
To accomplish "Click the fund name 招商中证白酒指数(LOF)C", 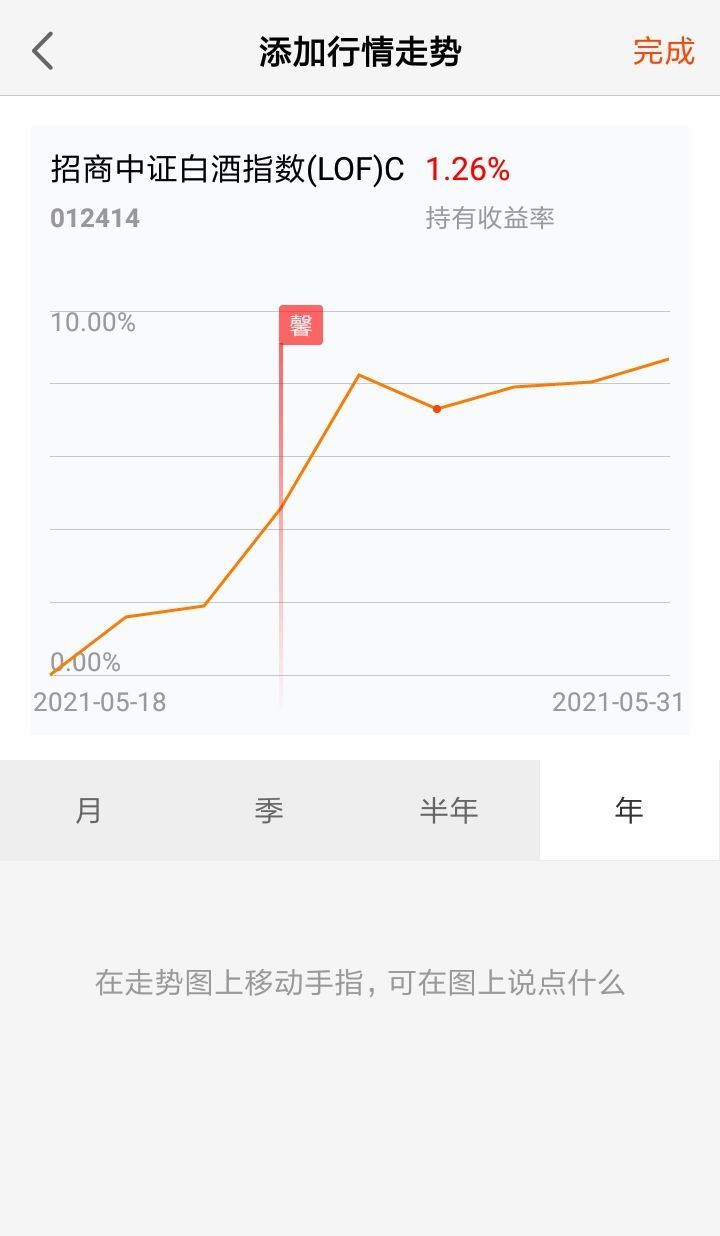I will (x=228, y=170).
